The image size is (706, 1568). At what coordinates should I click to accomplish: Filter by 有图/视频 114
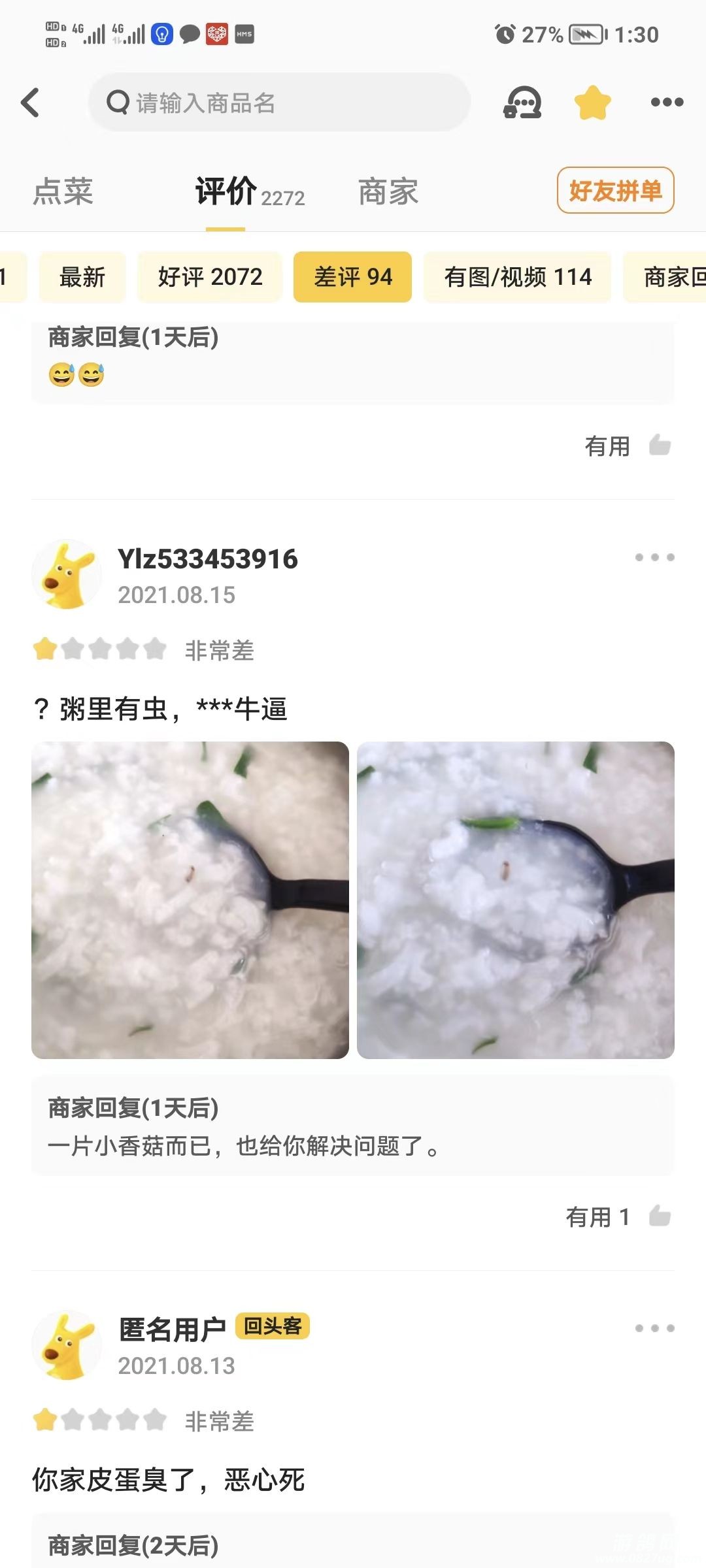pyautogui.click(x=518, y=277)
